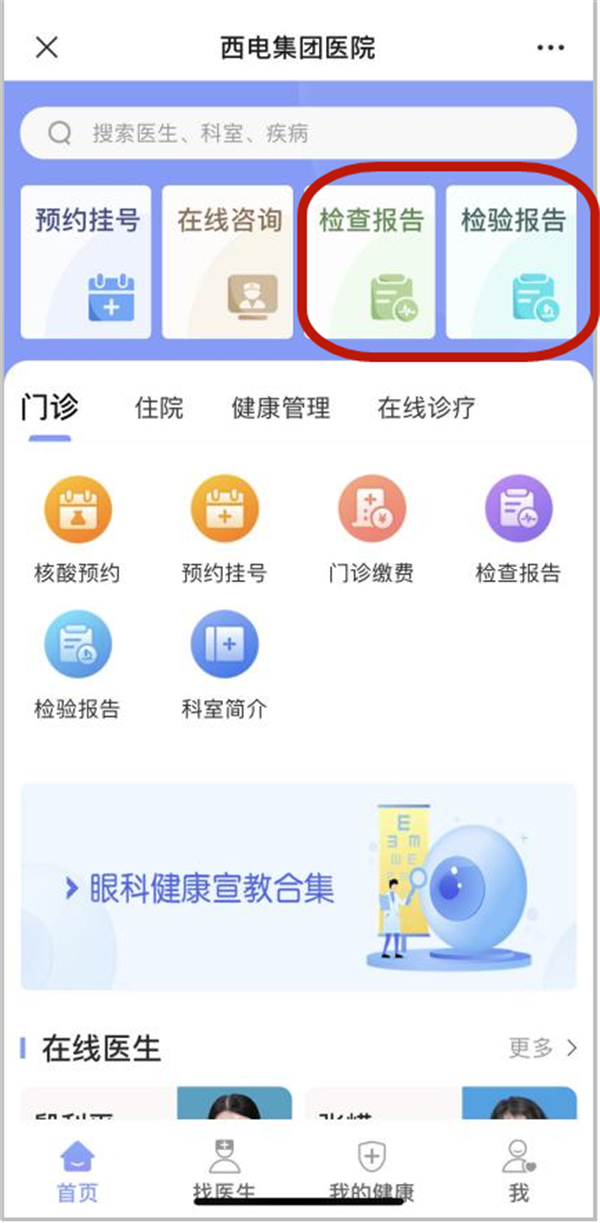The height and width of the screenshot is (1223, 600).
Task: Open the 检验报告 card at top
Action: pos(511,262)
